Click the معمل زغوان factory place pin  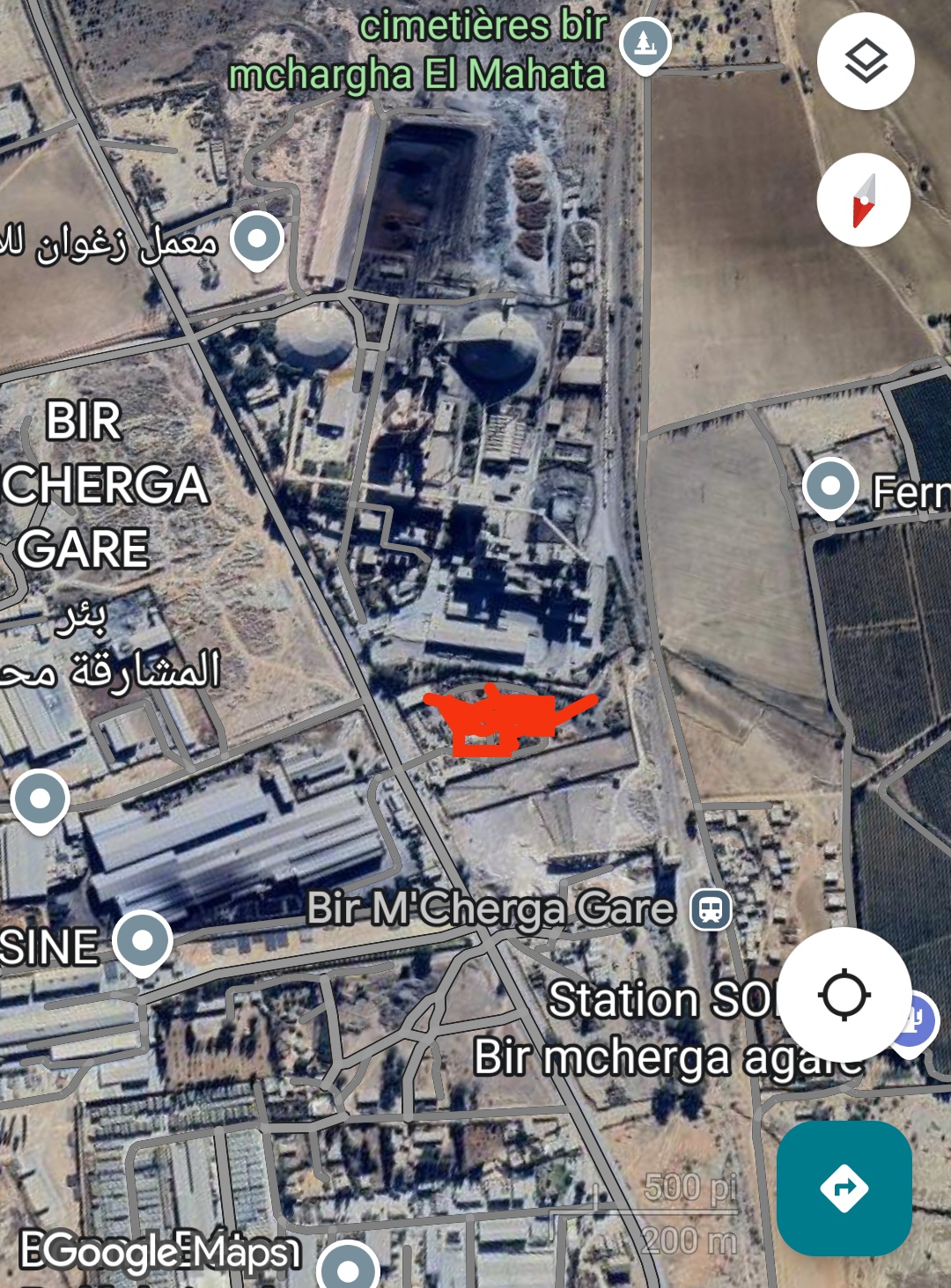[255, 236]
